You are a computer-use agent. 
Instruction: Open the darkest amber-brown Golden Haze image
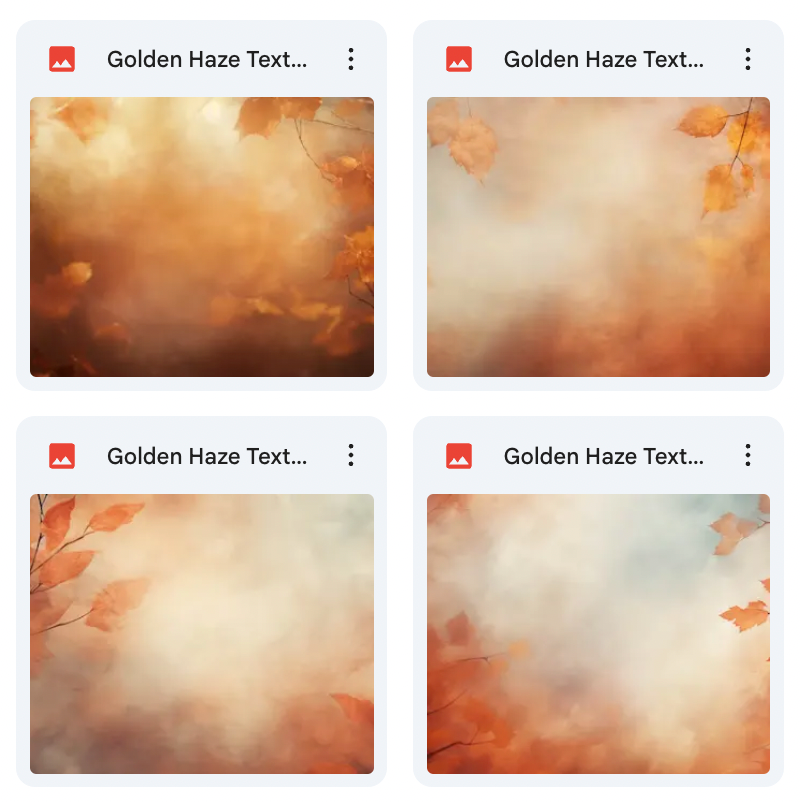click(202, 237)
